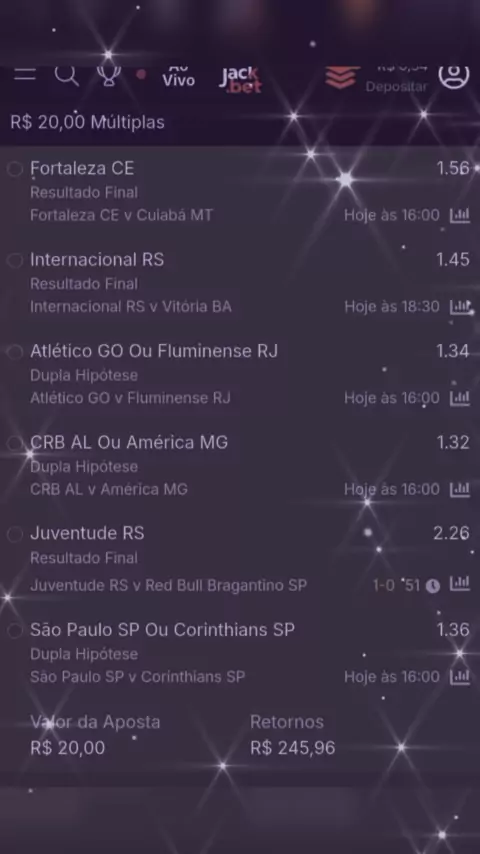Tap Depositar to add funds
Viewport: 480px width, 854px height.
click(396, 87)
